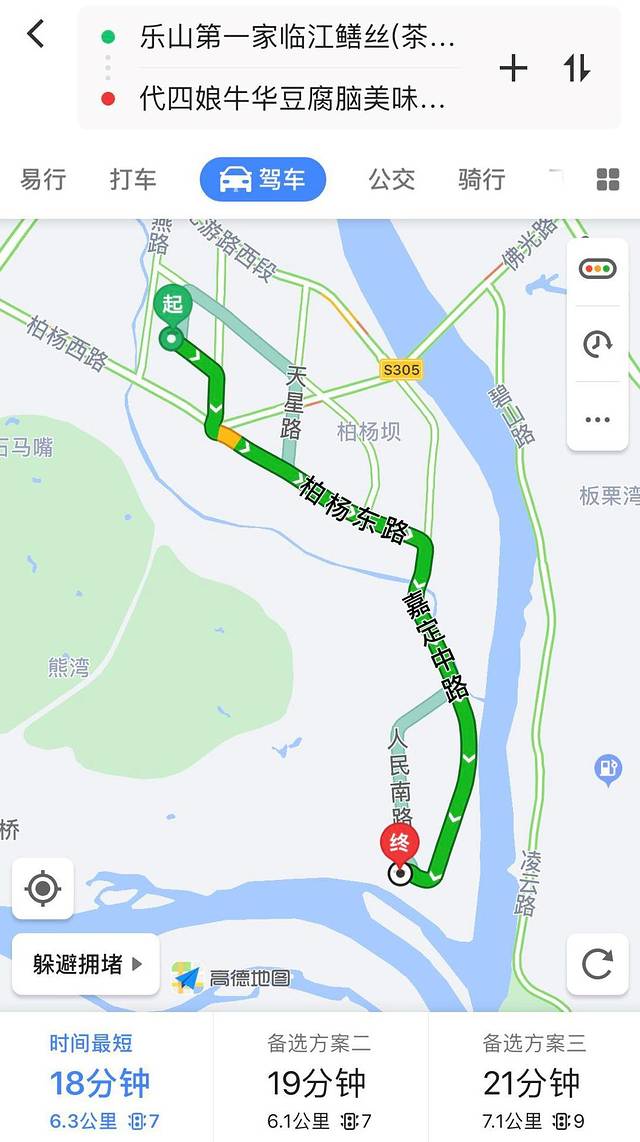Open the grid of all travel modes
The image size is (640, 1142).
pyautogui.click(x=608, y=180)
